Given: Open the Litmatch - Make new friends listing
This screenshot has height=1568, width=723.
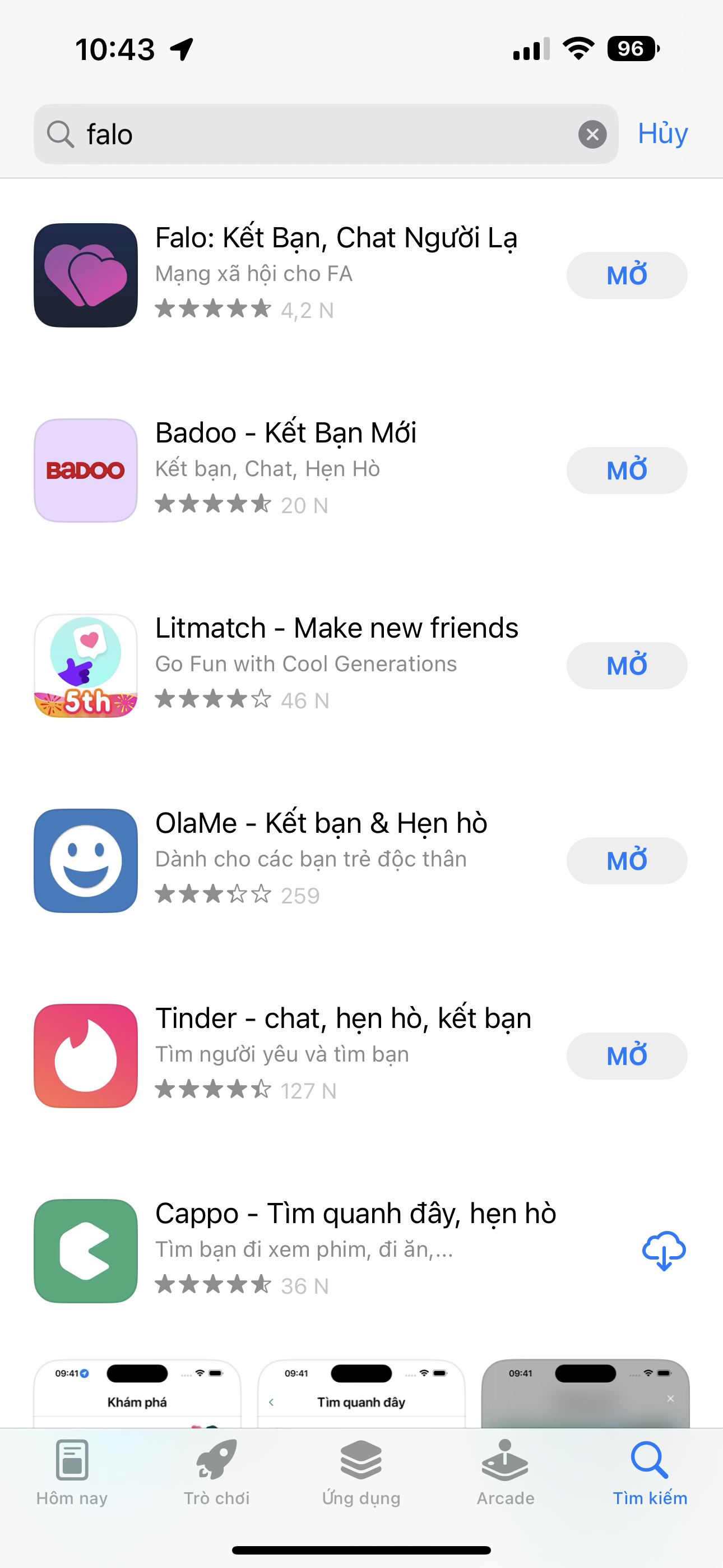Looking at the screenshot, I should (336, 628).
